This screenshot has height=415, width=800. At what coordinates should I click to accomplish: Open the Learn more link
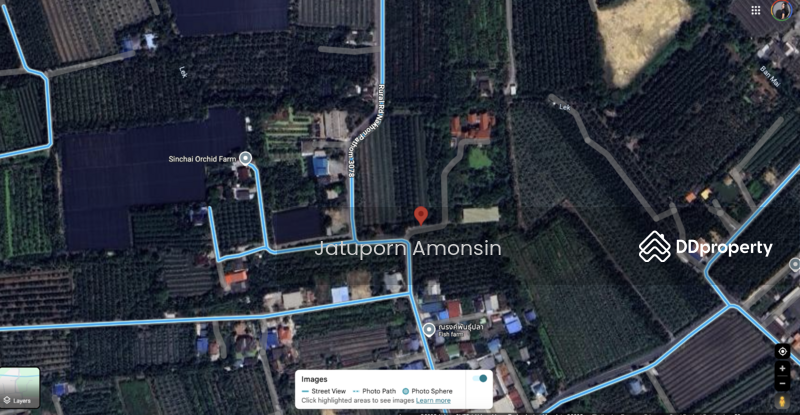(x=433, y=400)
